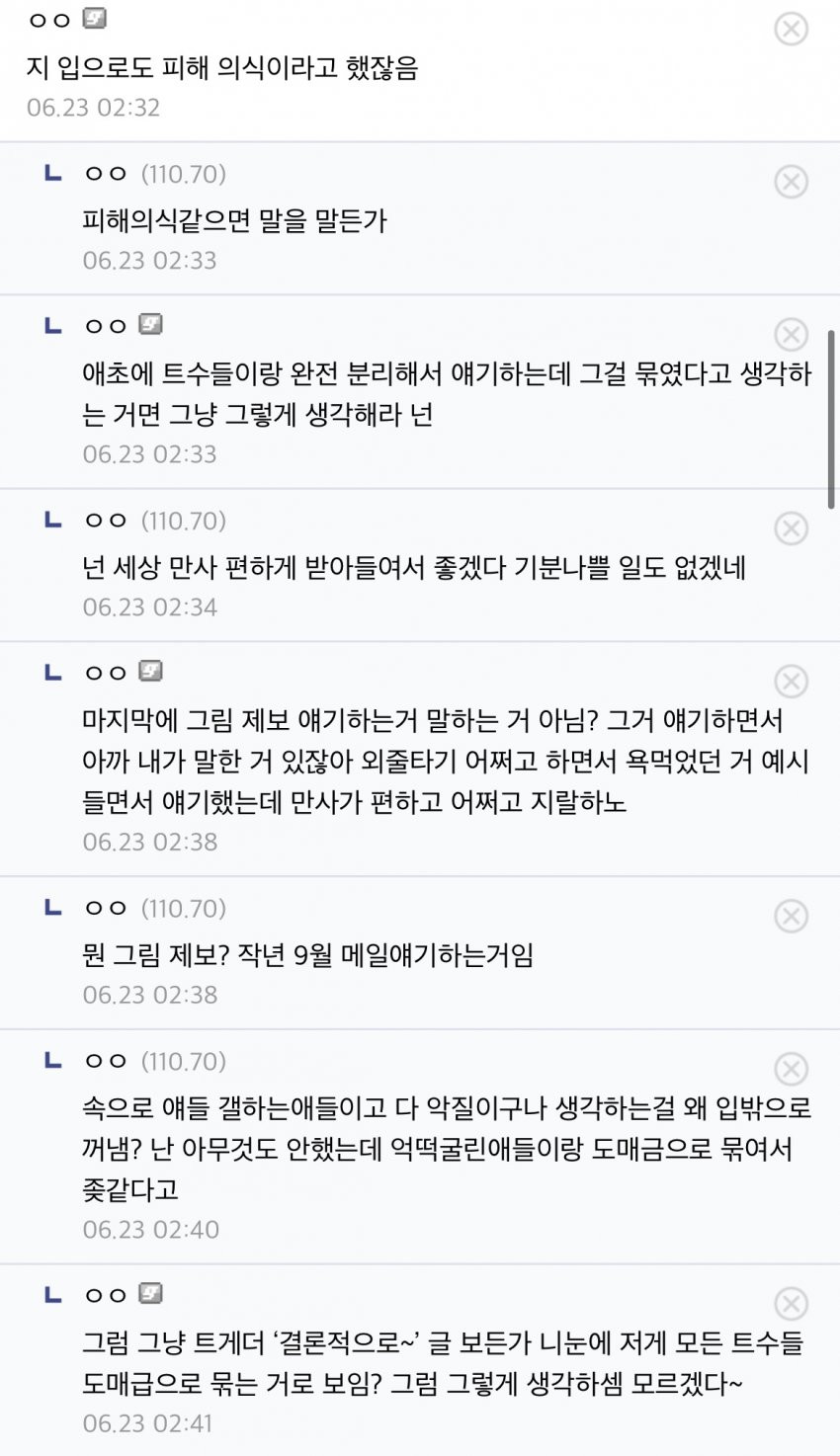Open profile badge on the 02:41 reply
840x1456 pixels.
click(x=150, y=1293)
